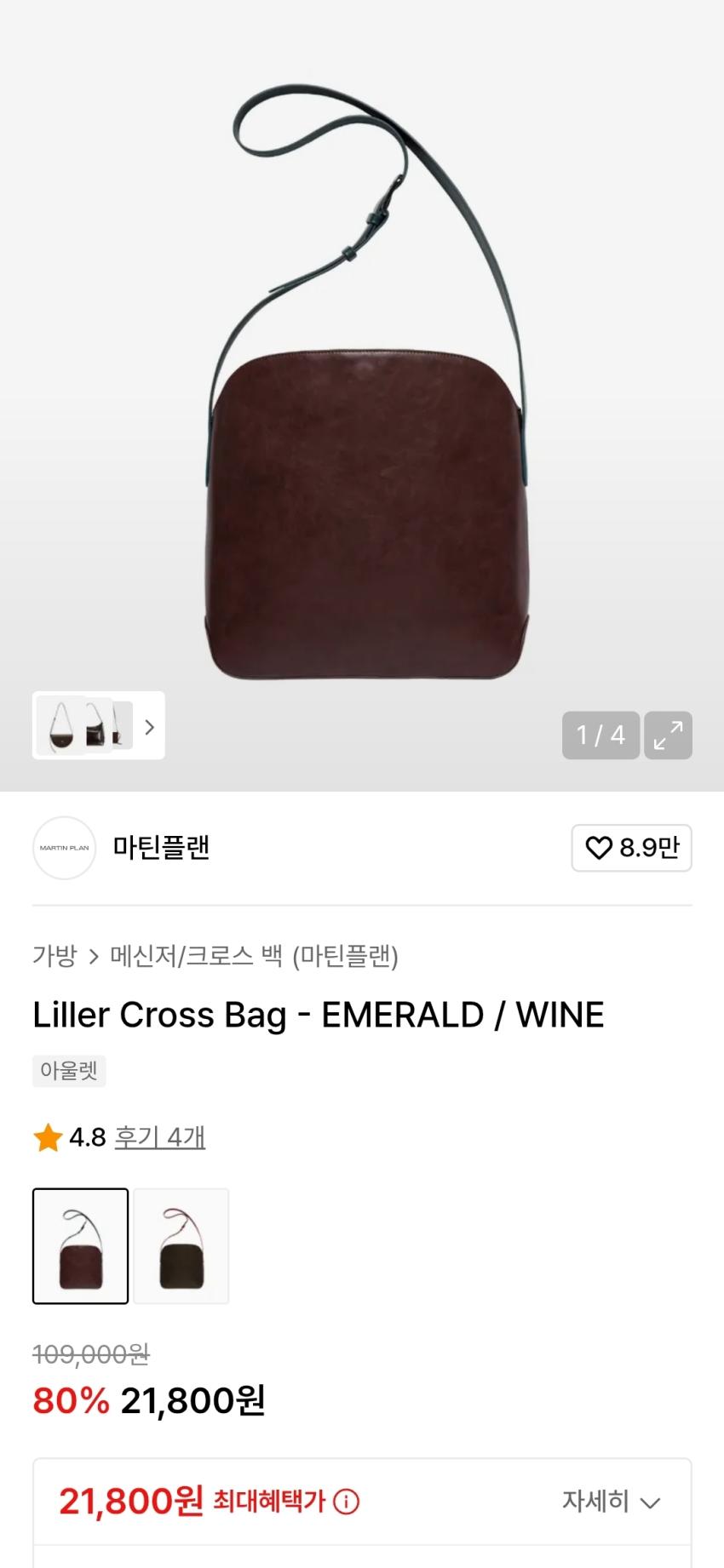This screenshot has height=1568, width=724.
Task: View the 후기 4개 reviews
Action: pyautogui.click(x=160, y=1137)
